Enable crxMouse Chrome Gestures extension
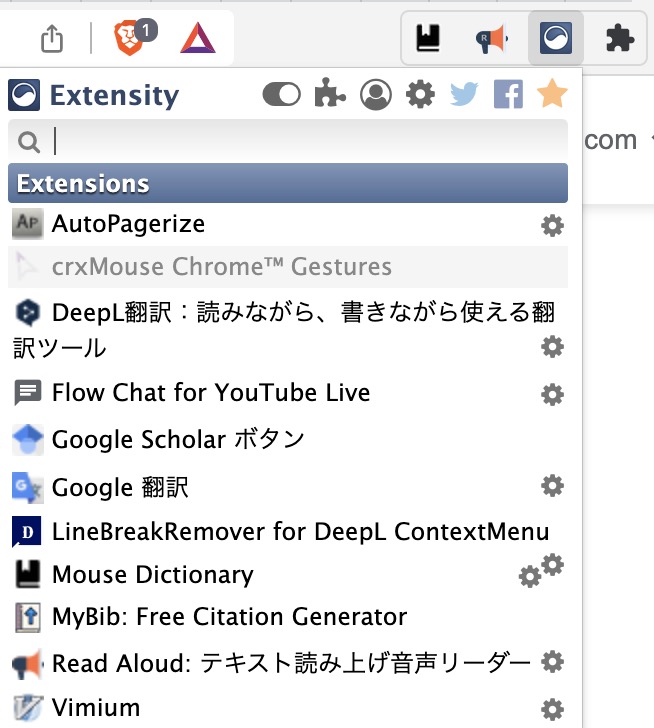The width and height of the screenshot is (654, 728). pyautogui.click(x=221, y=267)
